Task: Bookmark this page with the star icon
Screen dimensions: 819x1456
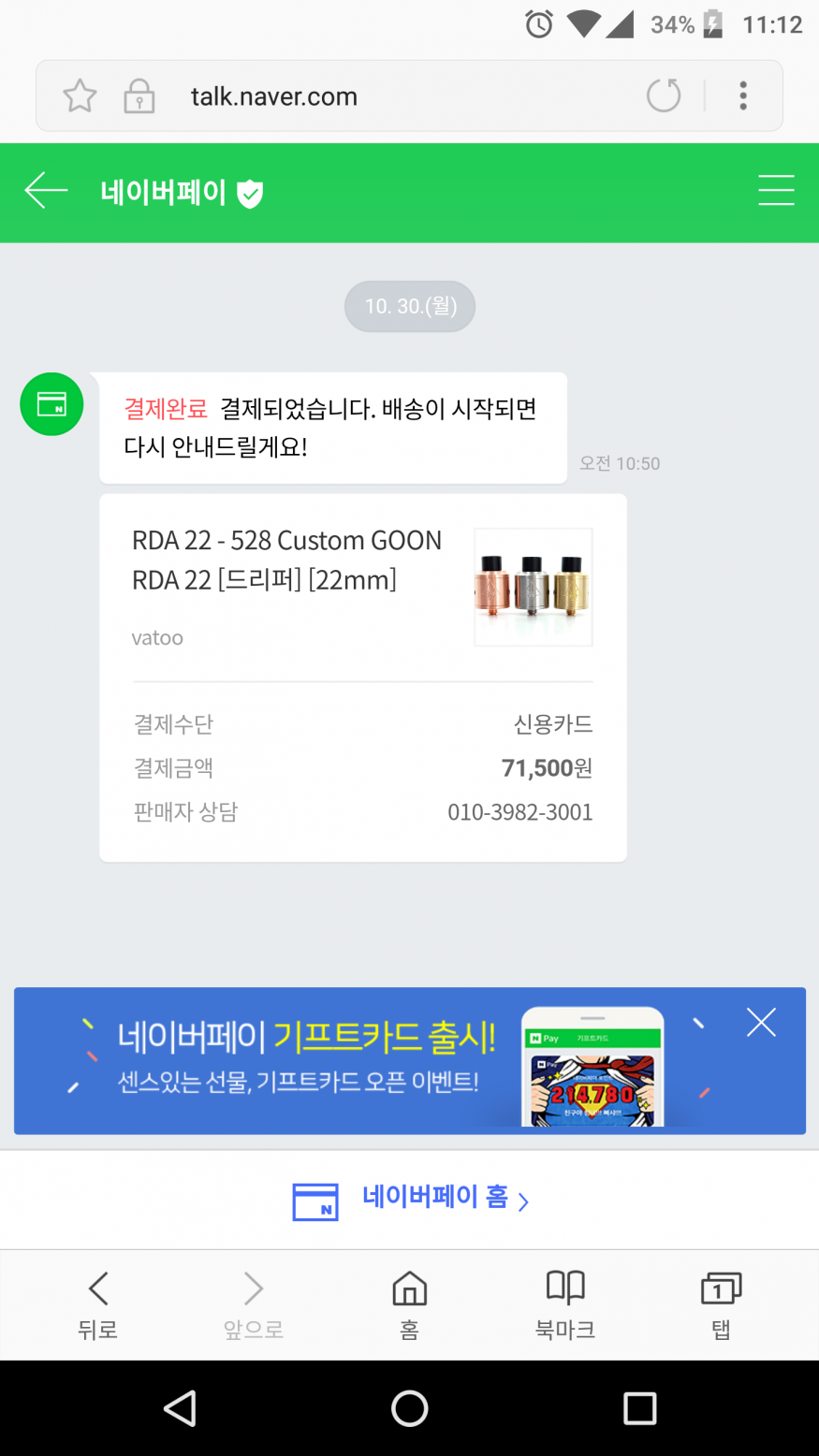Action: (x=80, y=96)
